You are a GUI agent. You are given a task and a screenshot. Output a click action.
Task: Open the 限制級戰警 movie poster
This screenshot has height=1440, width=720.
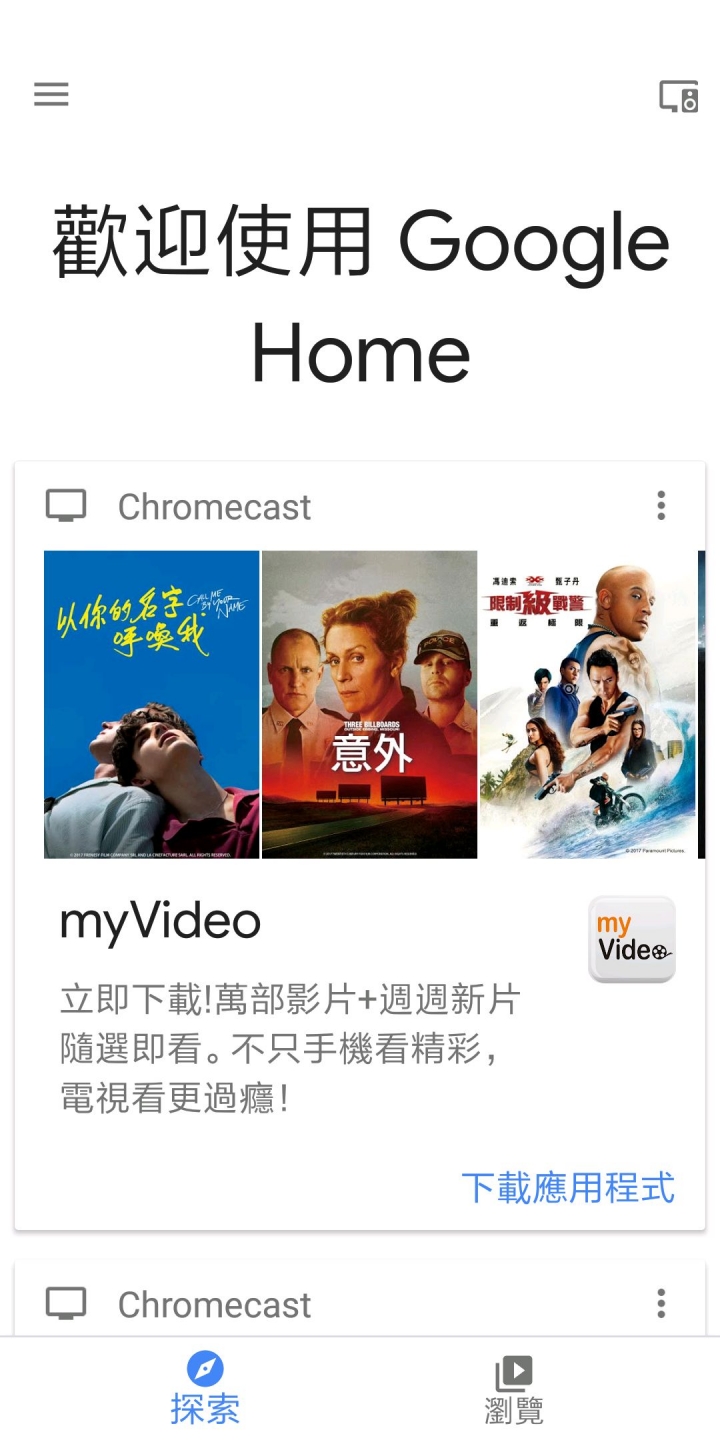click(x=588, y=704)
